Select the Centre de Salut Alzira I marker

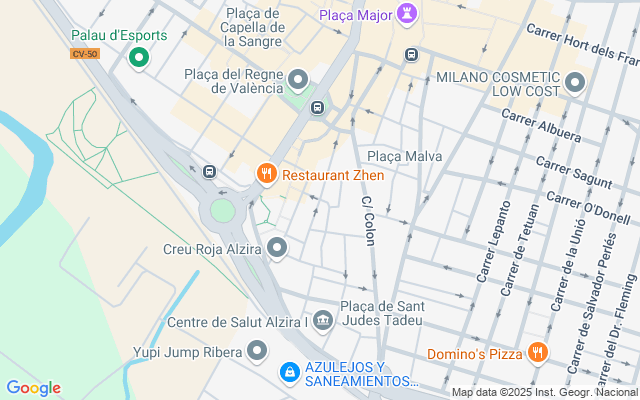tap(322, 321)
